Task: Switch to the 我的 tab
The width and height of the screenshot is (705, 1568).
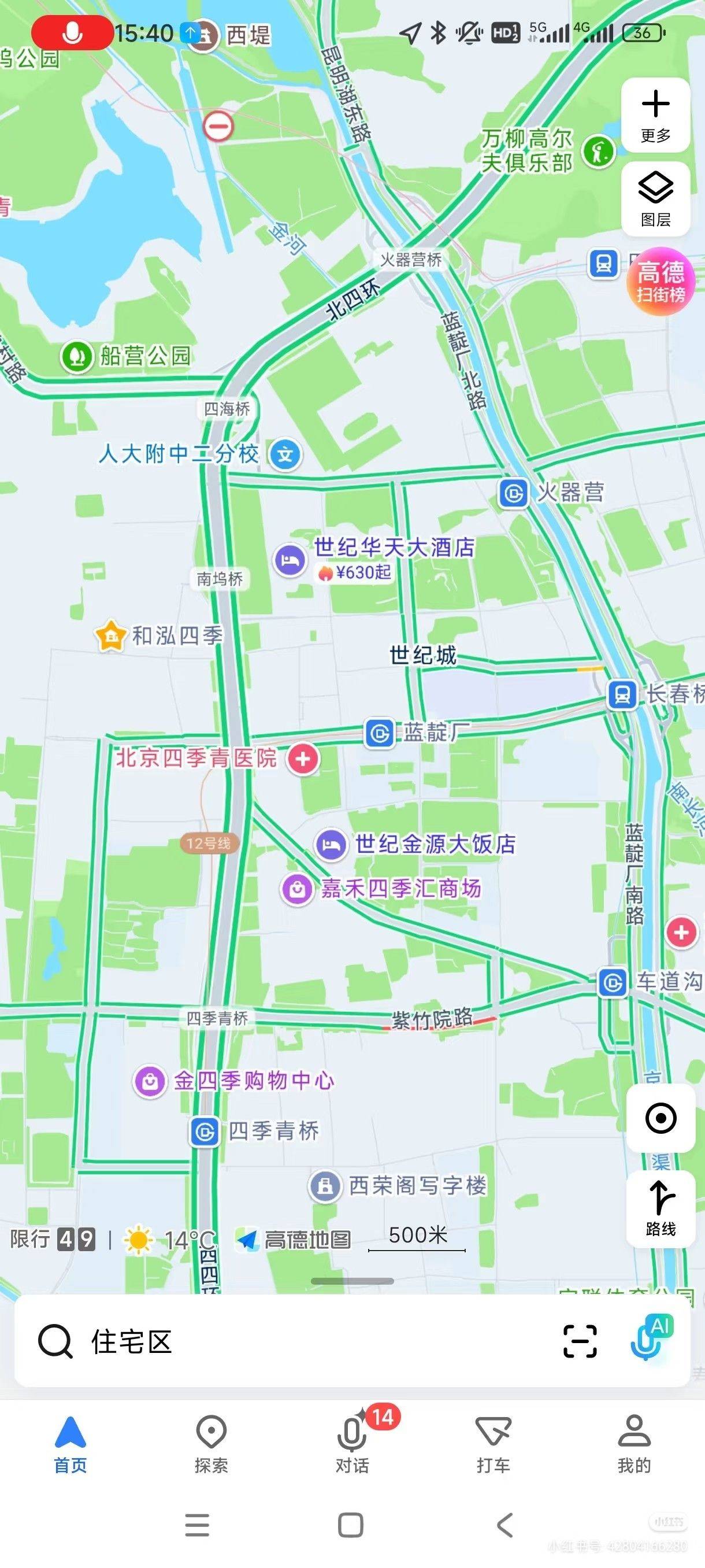Action: [634, 1443]
